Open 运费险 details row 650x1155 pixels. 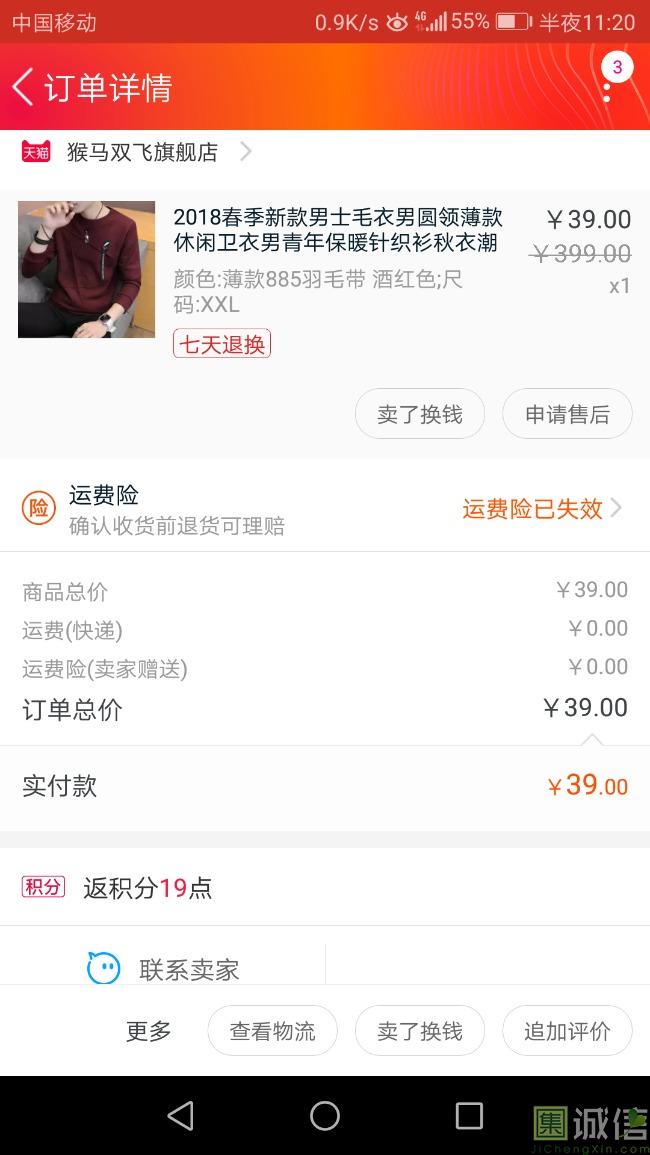(x=325, y=509)
